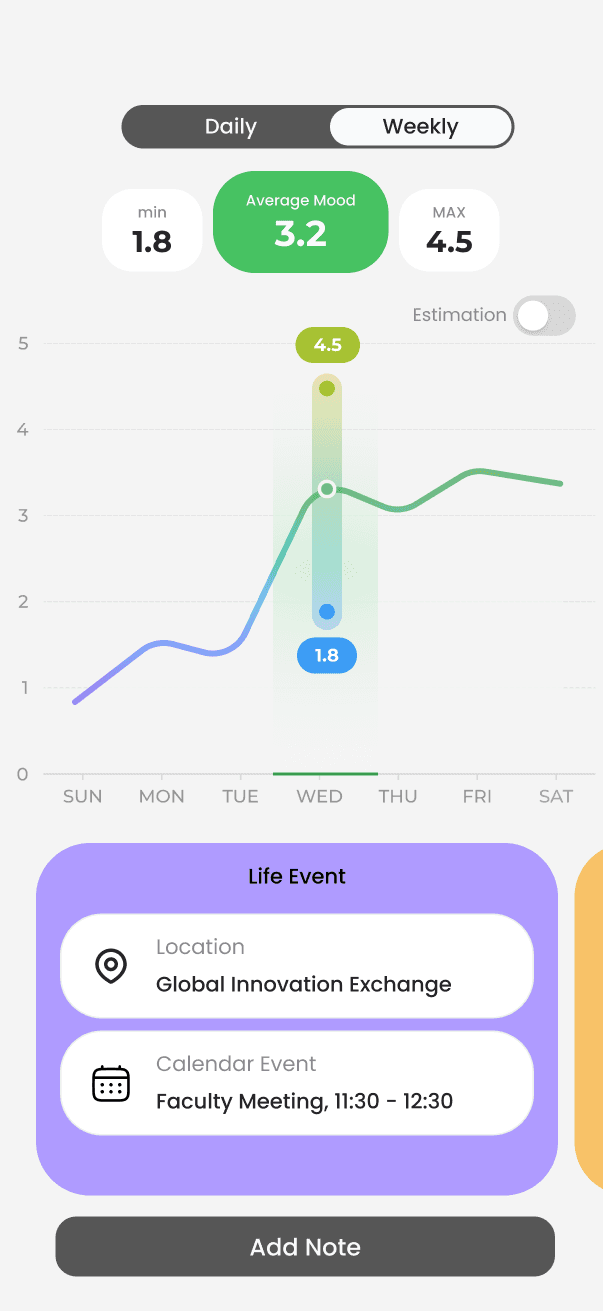
Task: Tap the Add Note button
Action: click(305, 1247)
